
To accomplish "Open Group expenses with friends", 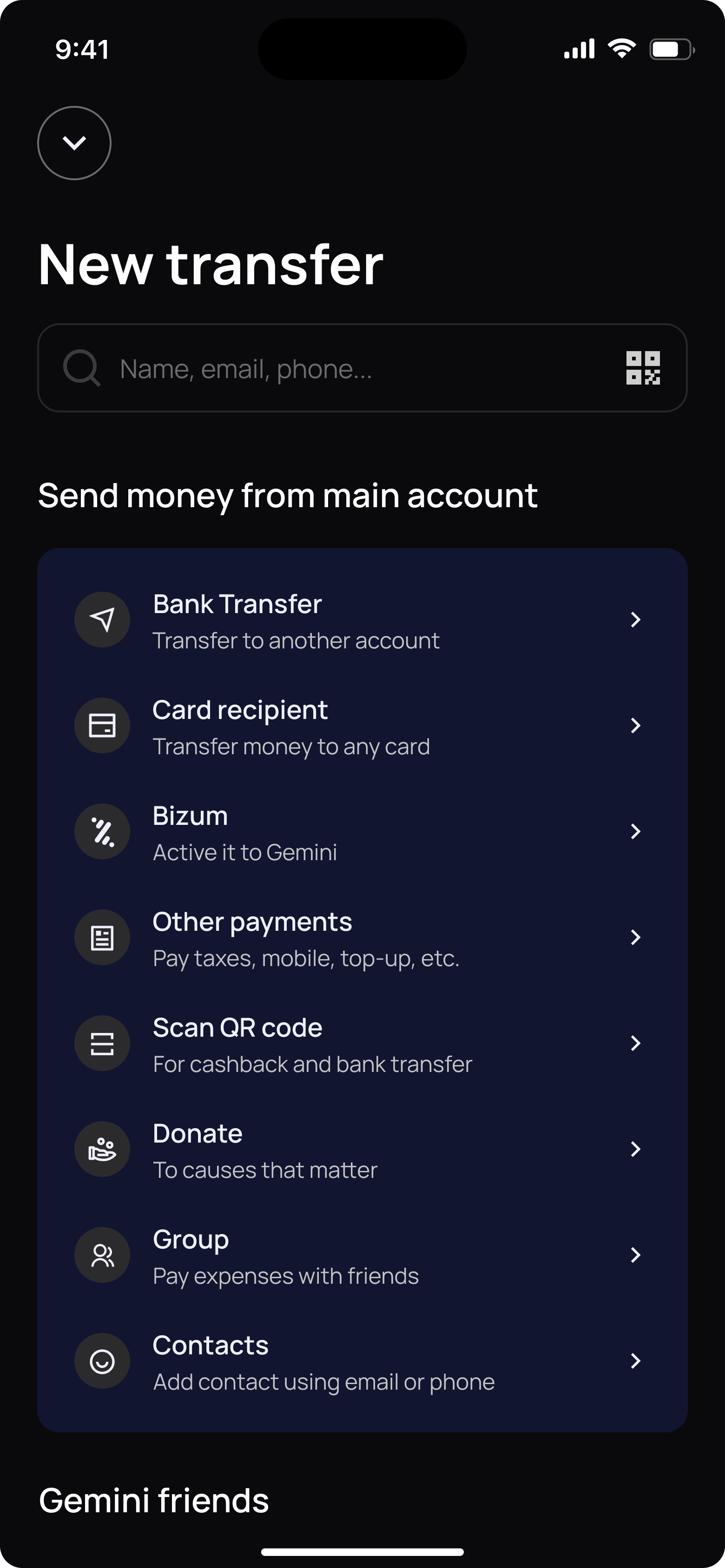I will pyautogui.click(x=362, y=1256).
